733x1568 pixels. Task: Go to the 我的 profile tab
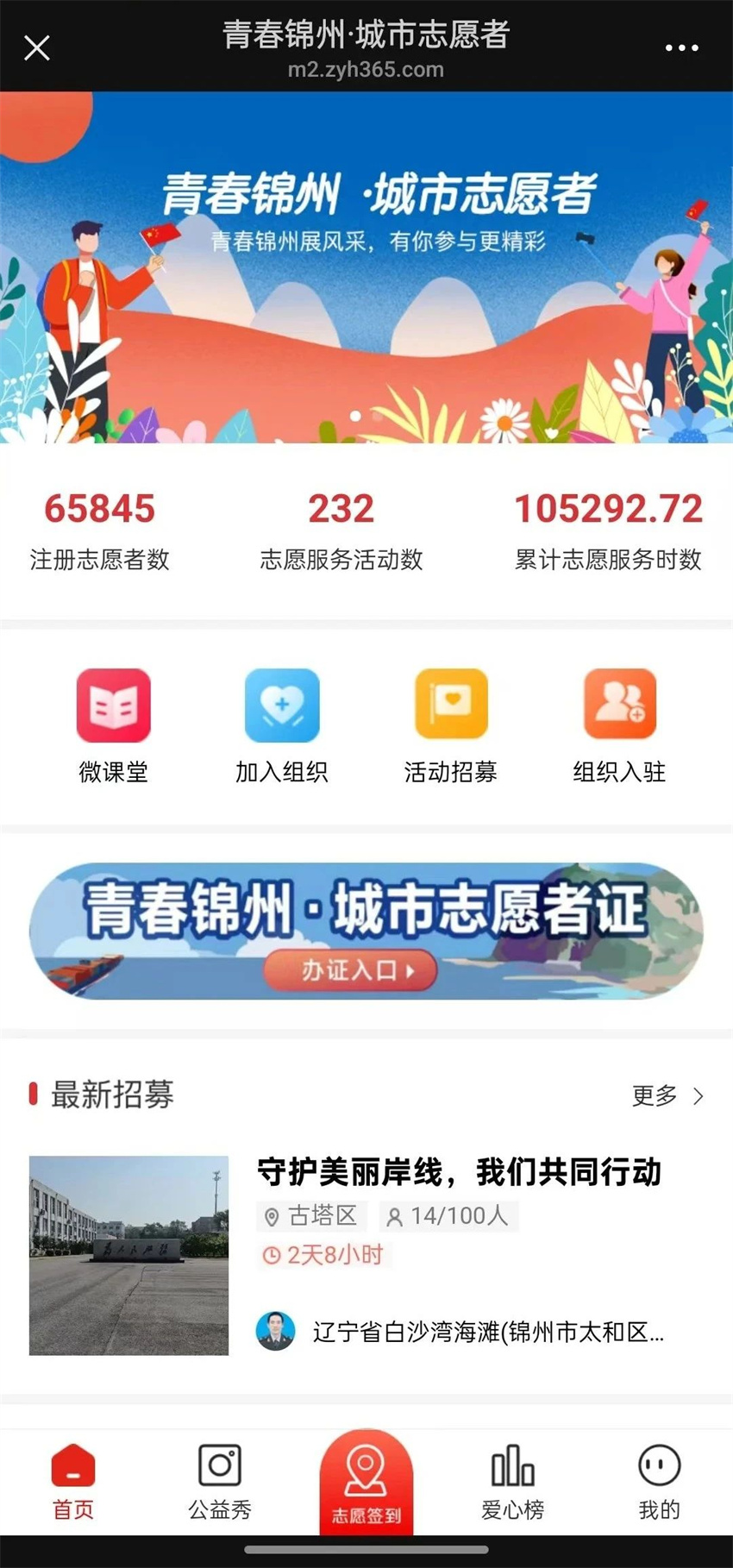(x=659, y=1482)
